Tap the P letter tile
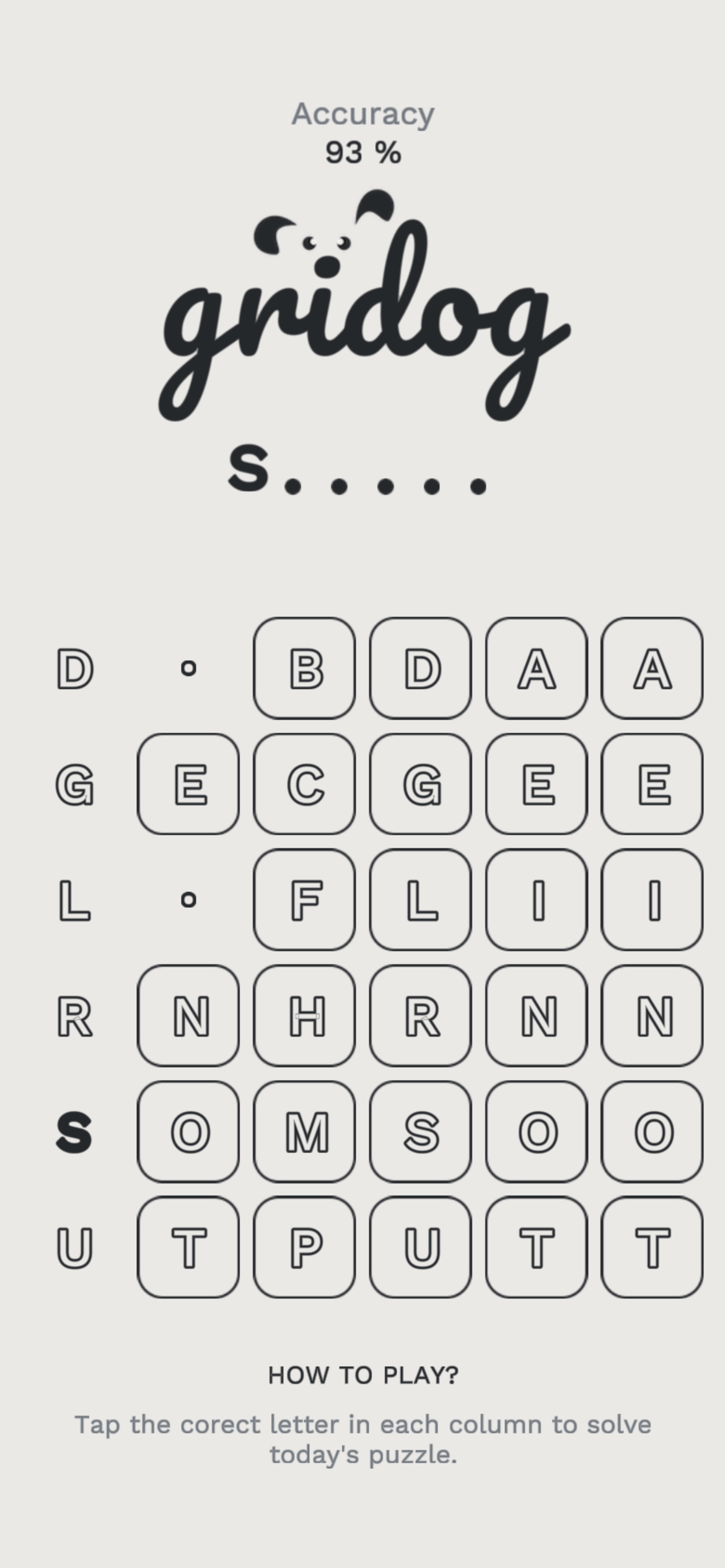The height and width of the screenshot is (1568, 725). pyautogui.click(x=304, y=1247)
